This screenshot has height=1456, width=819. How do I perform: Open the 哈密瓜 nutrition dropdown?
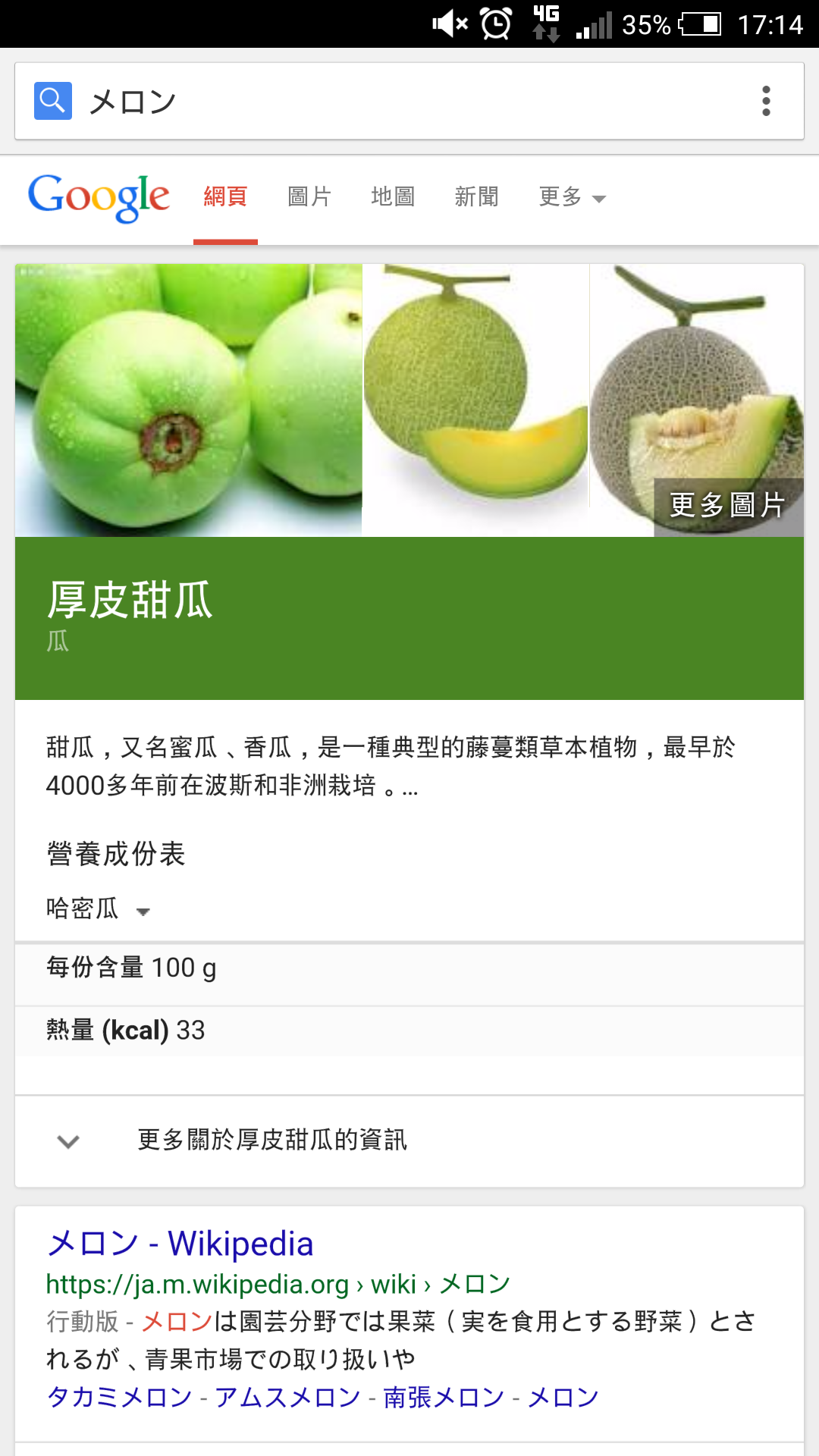point(99,908)
